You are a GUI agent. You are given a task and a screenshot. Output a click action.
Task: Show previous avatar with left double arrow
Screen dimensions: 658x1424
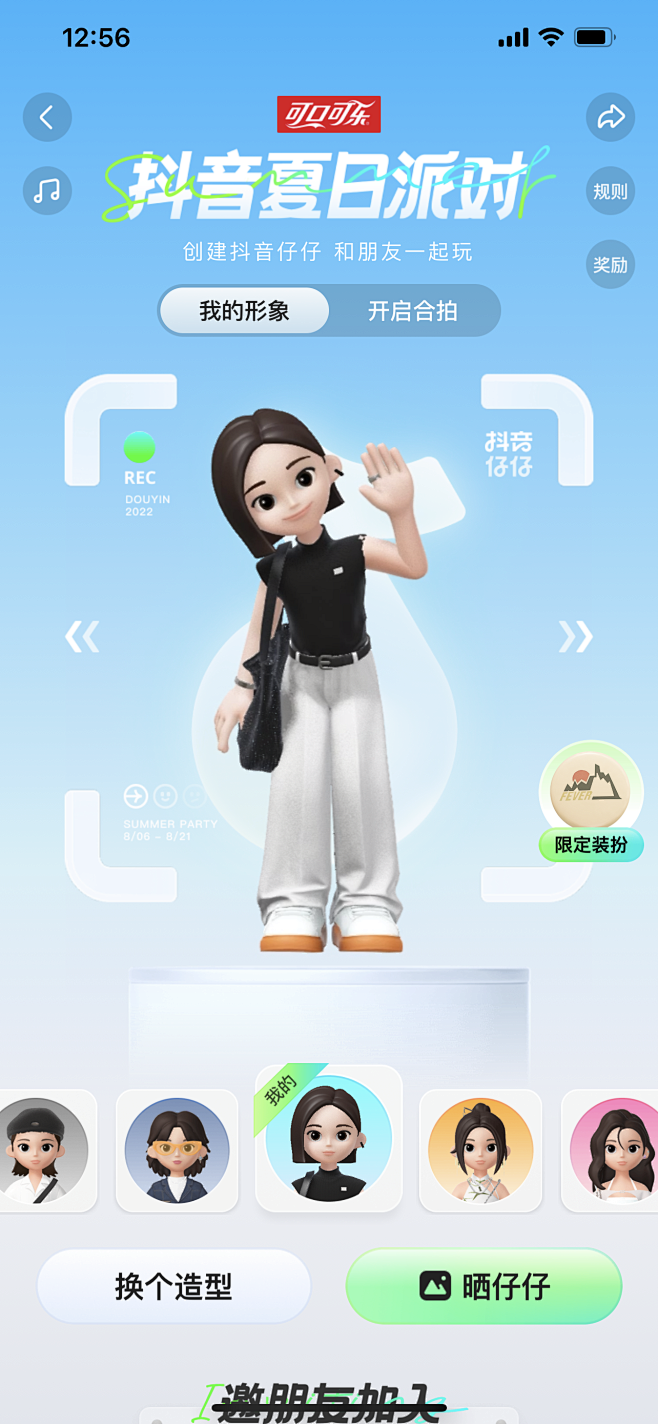[x=82, y=637]
